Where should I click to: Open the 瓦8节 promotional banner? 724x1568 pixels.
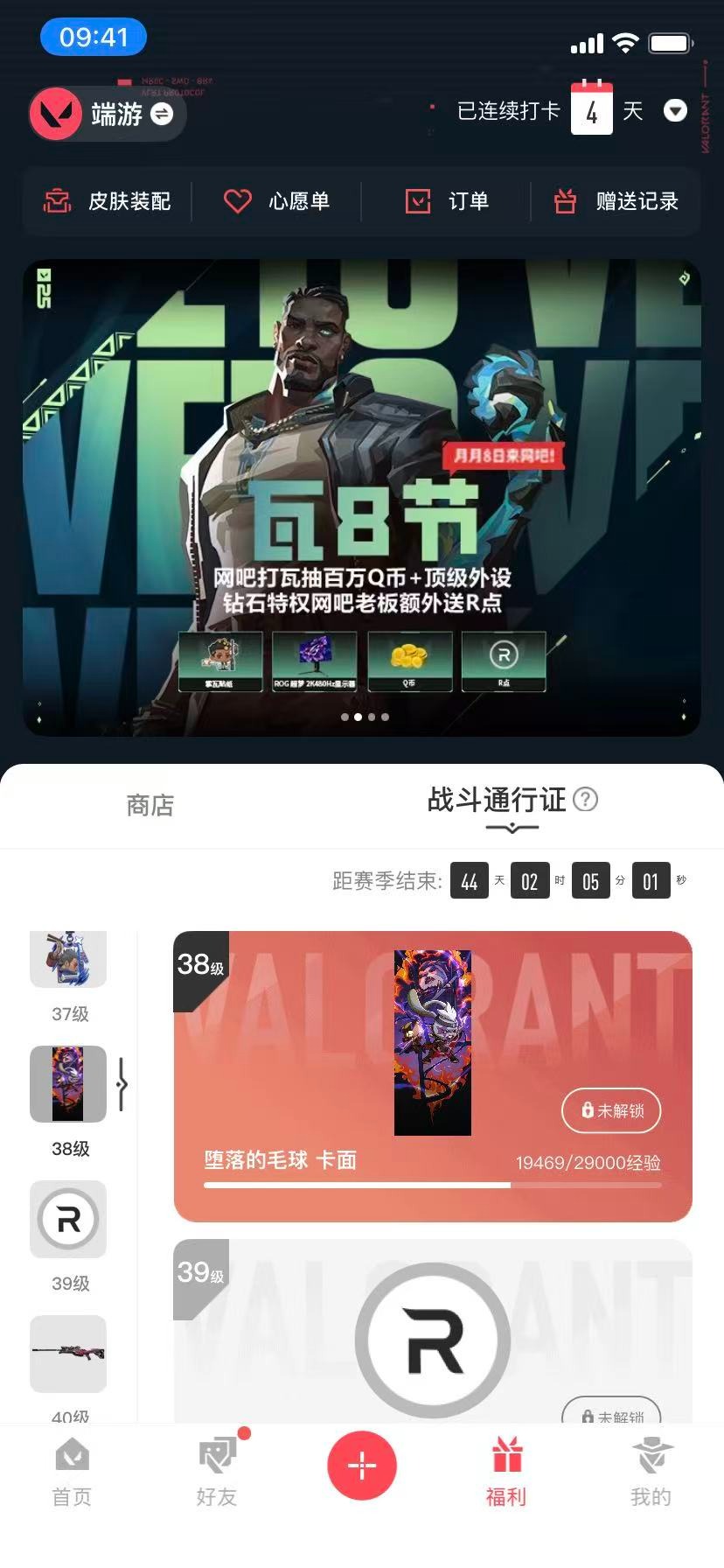pyautogui.click(x=362, y=497)
